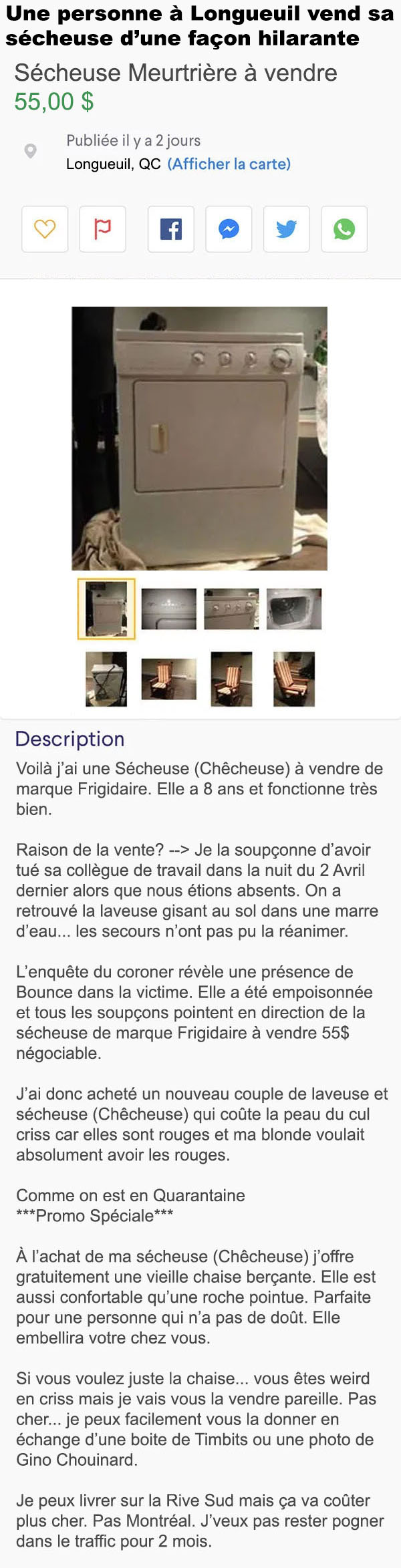This screenshot has width=401, height=1568.
Task: Share the listing on Twitter
Action: click(x=286, y=229)
